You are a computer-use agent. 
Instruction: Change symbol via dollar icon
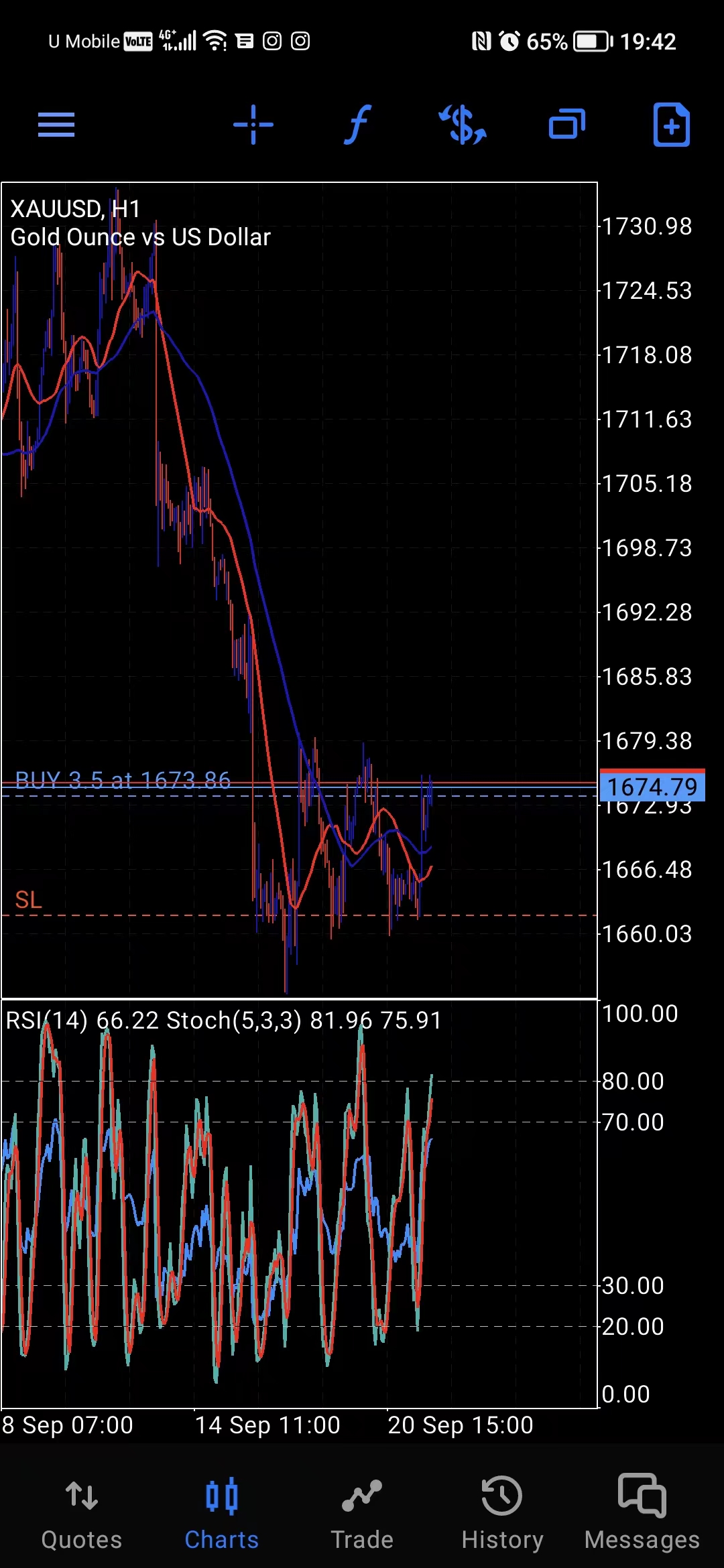(x=463, y=125)
